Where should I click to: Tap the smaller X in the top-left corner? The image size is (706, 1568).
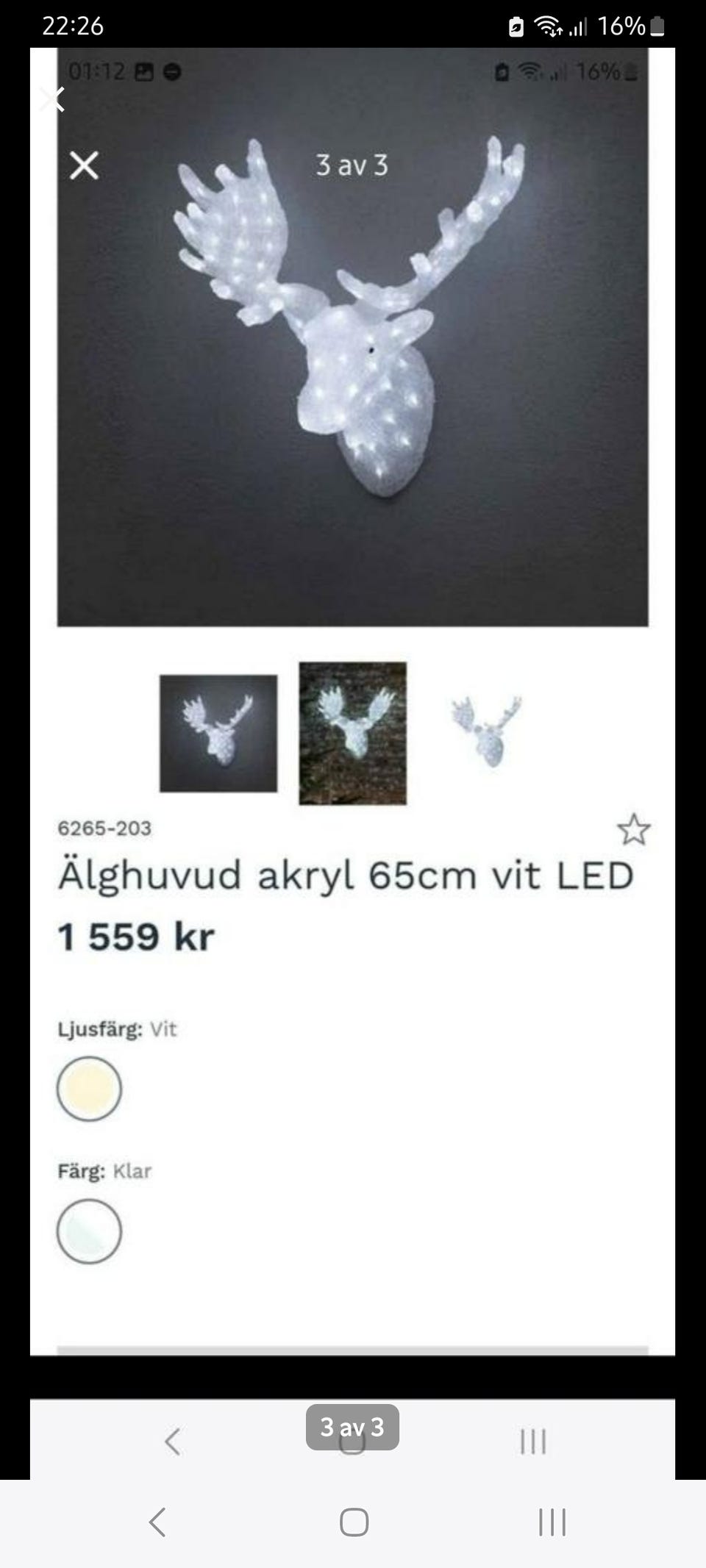coord(51,100)
